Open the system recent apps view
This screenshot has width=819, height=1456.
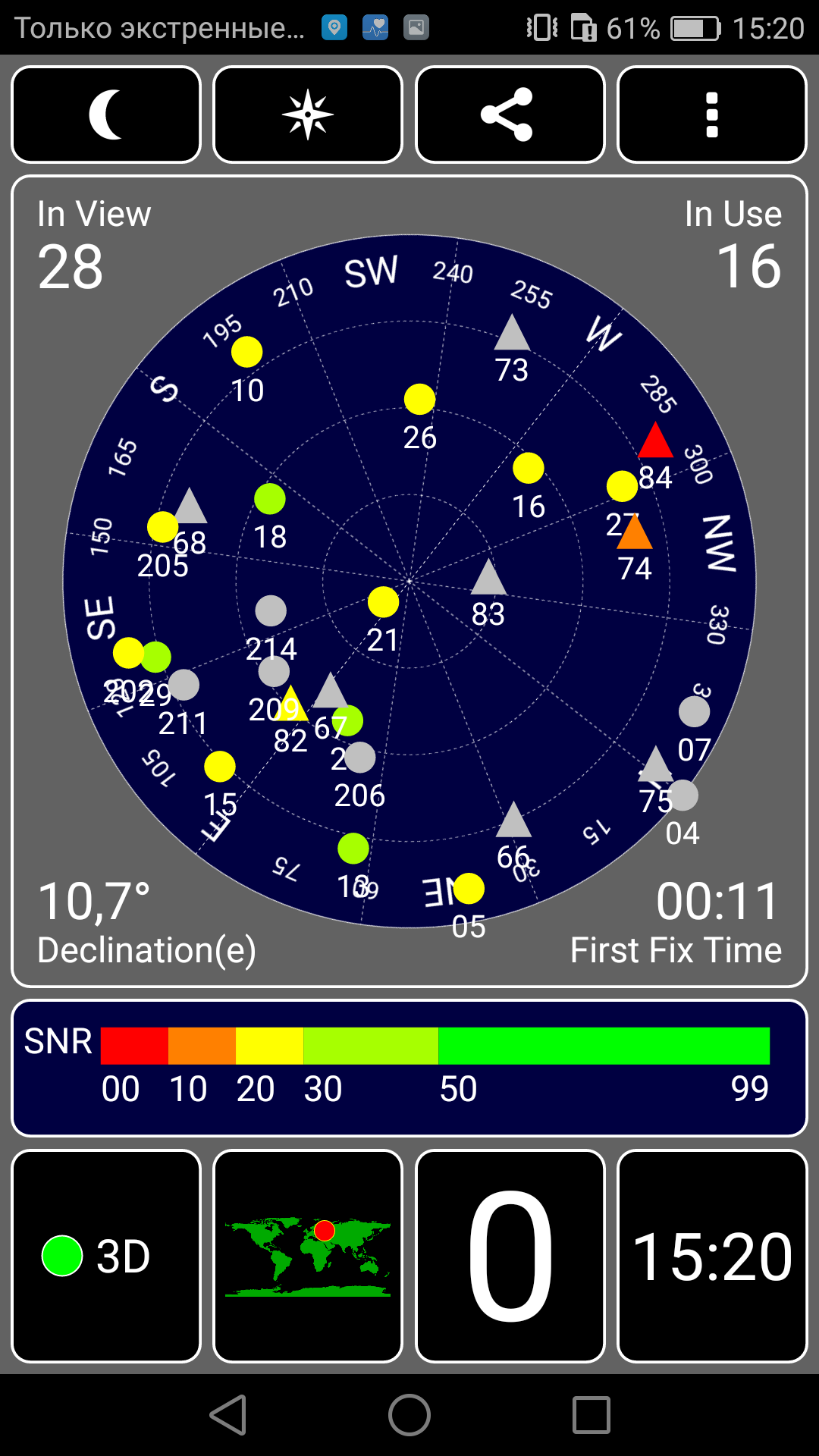(x=591, y=1415)
